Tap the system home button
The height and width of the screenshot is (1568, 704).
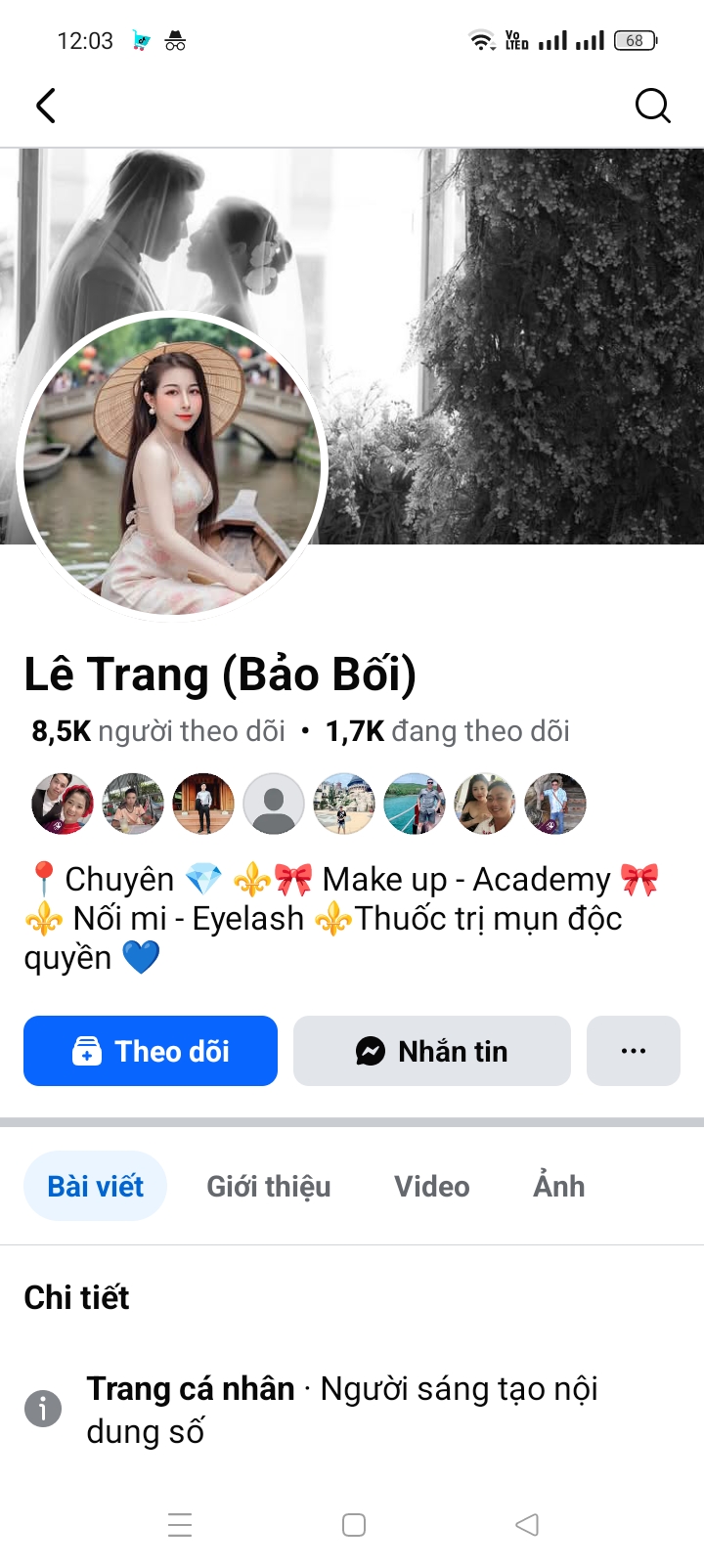pyautogui.click(x=354, y=1525)
